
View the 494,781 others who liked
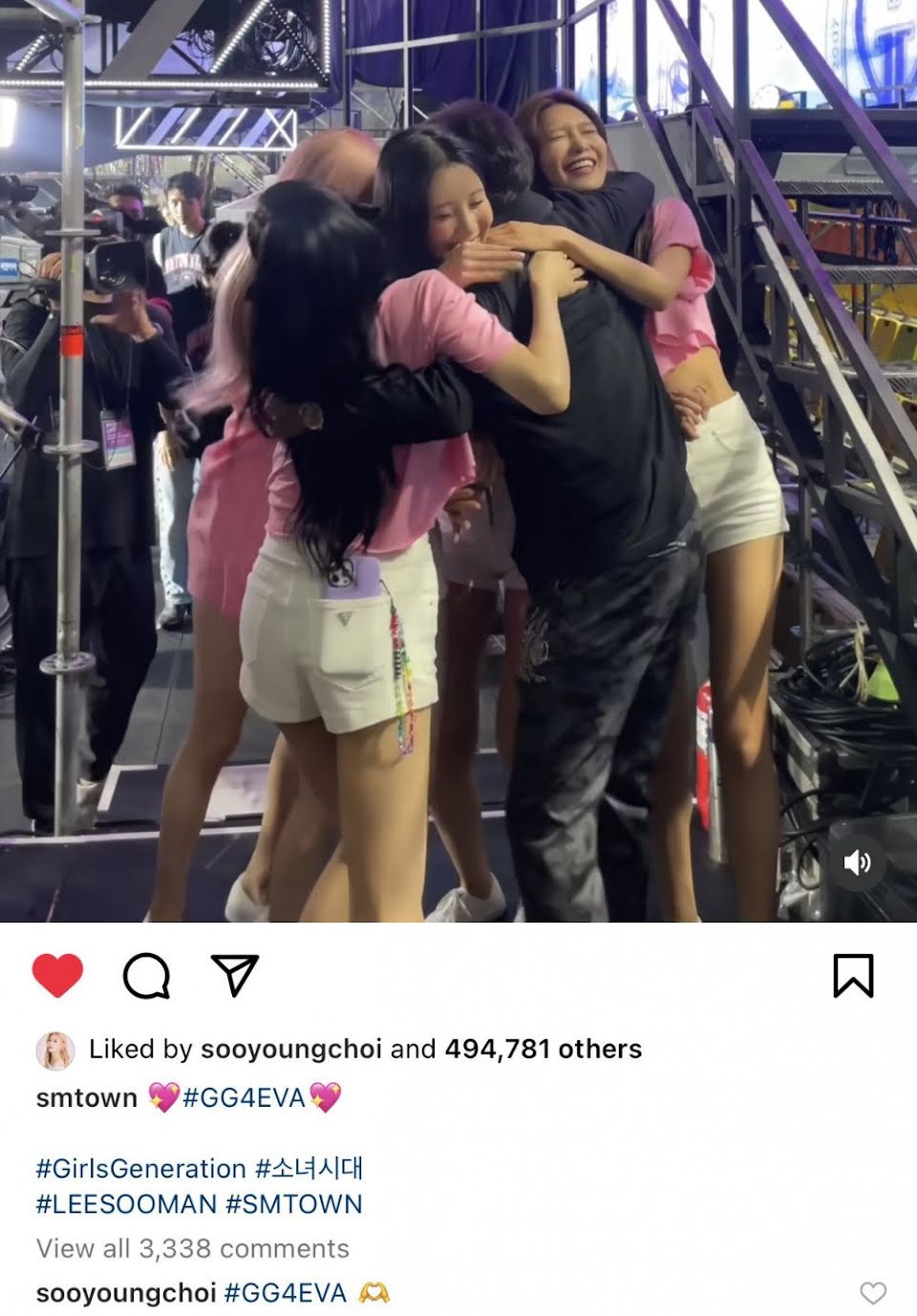[x=543, y=1049]
